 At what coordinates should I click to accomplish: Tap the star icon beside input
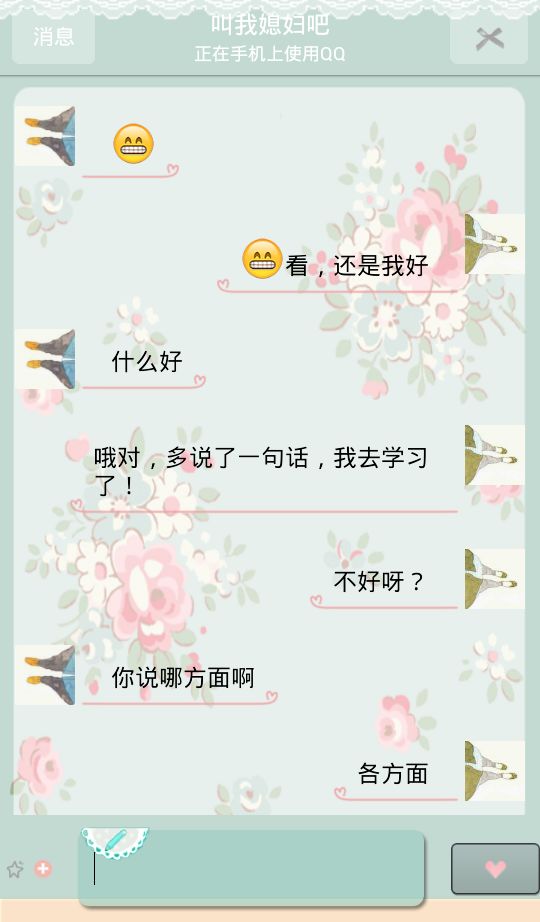coord(15,868)
